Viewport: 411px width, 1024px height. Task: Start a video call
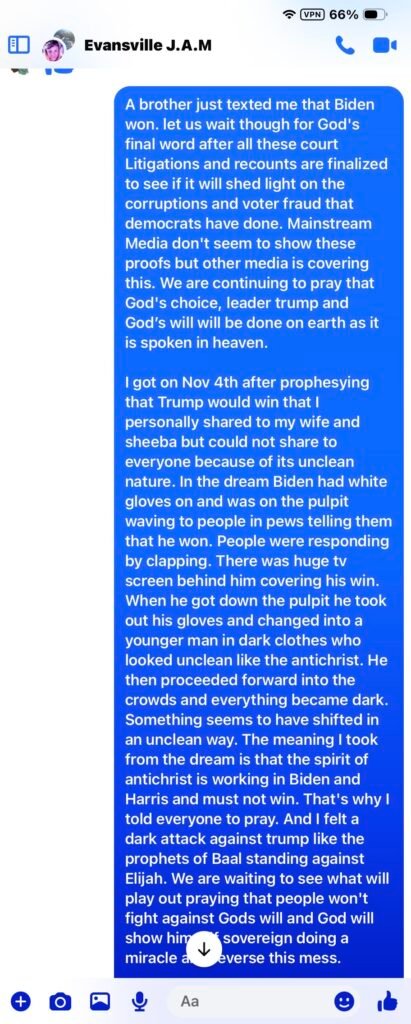(x=385, y=45)
